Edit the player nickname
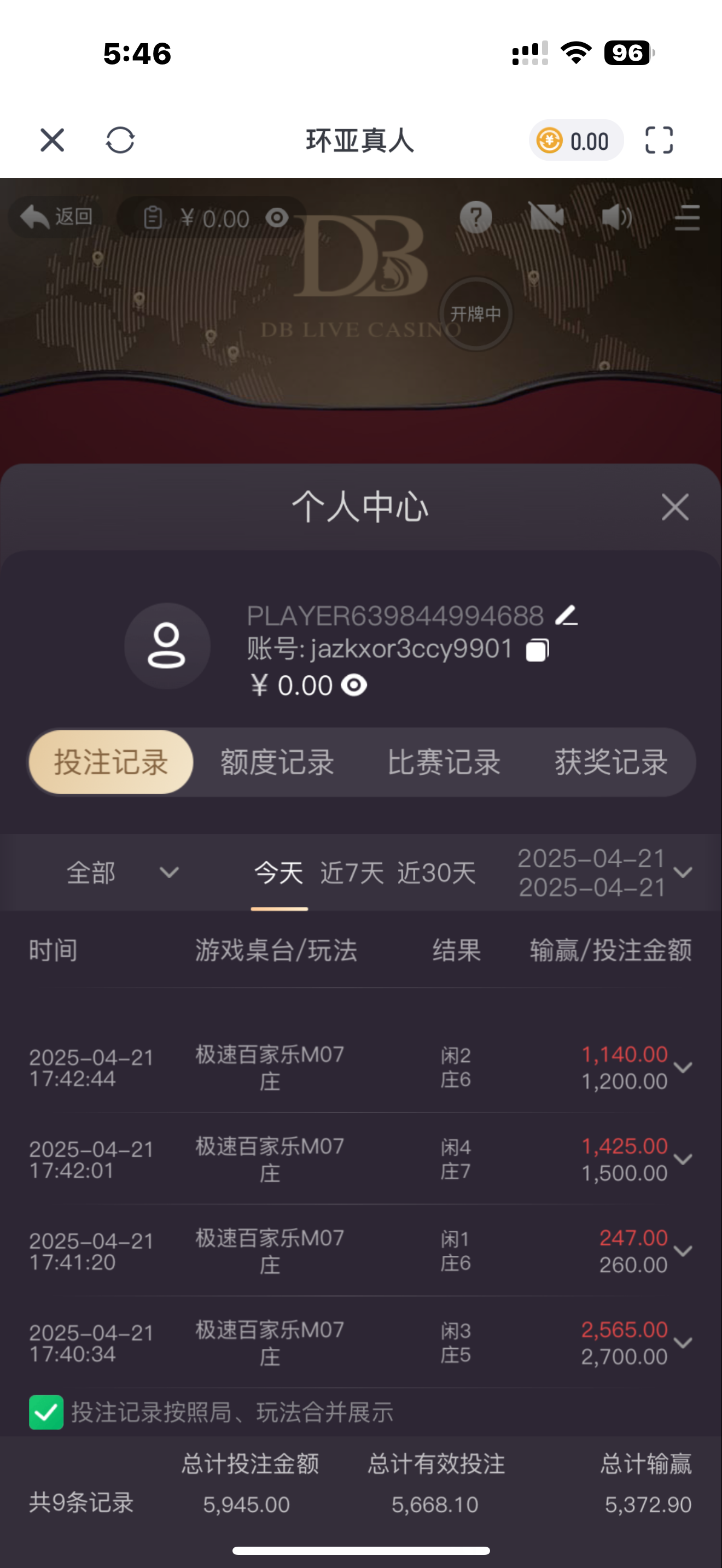This screenshot has width=722, height=1568. (x=567, y=616)
